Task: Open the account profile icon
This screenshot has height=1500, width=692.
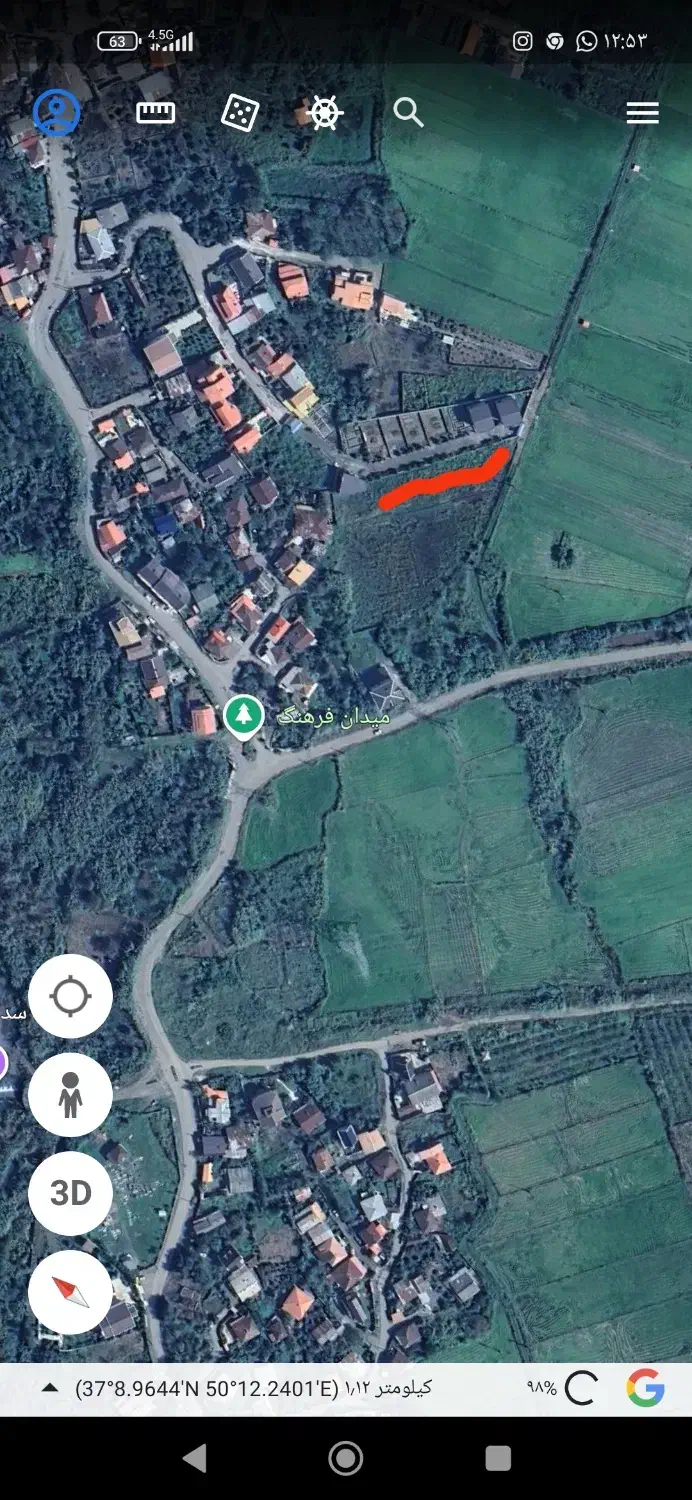Action: pyautogui.click(x=57, y=113)
